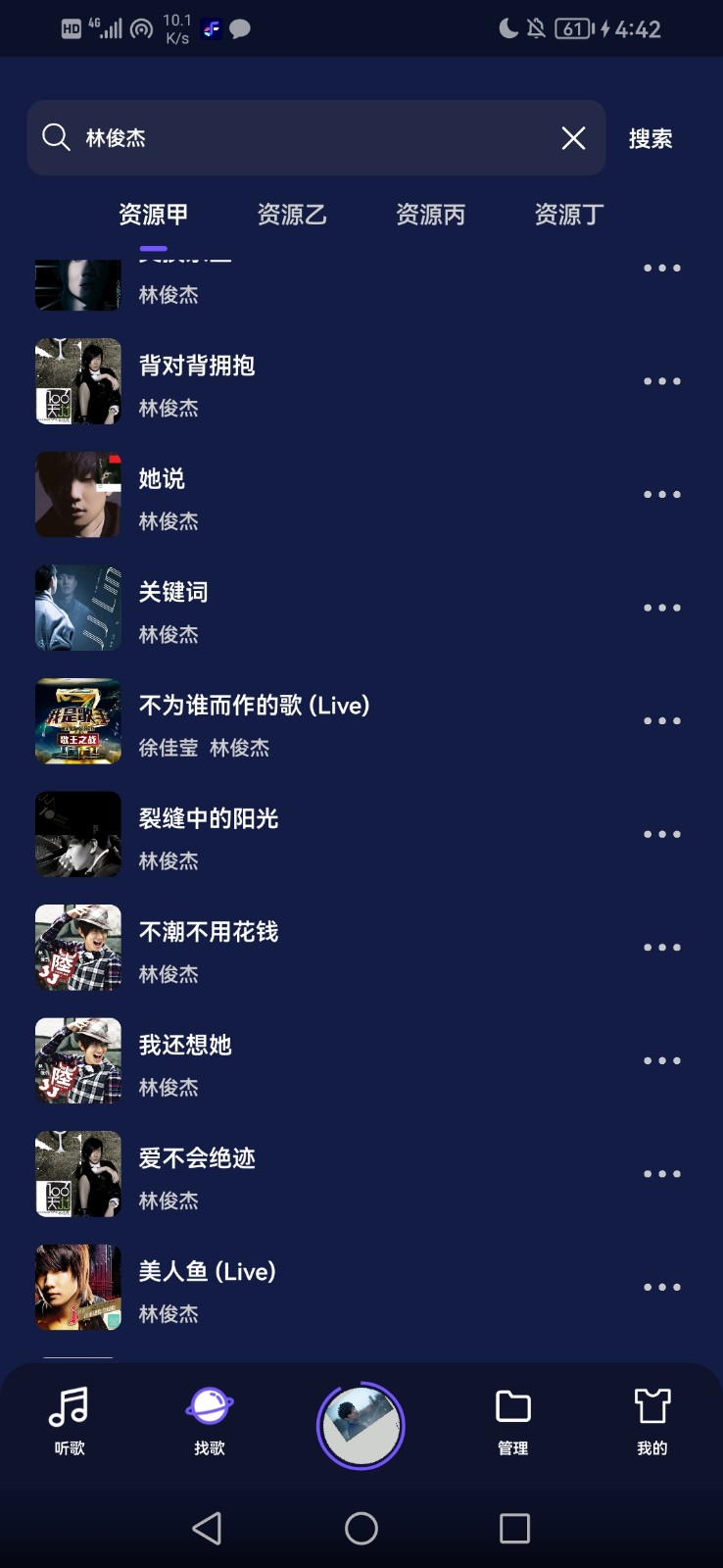The height and width of the screenshot is (1568, 723).
Task: Open more options for 不潮不用花钱
Action: 662,948
